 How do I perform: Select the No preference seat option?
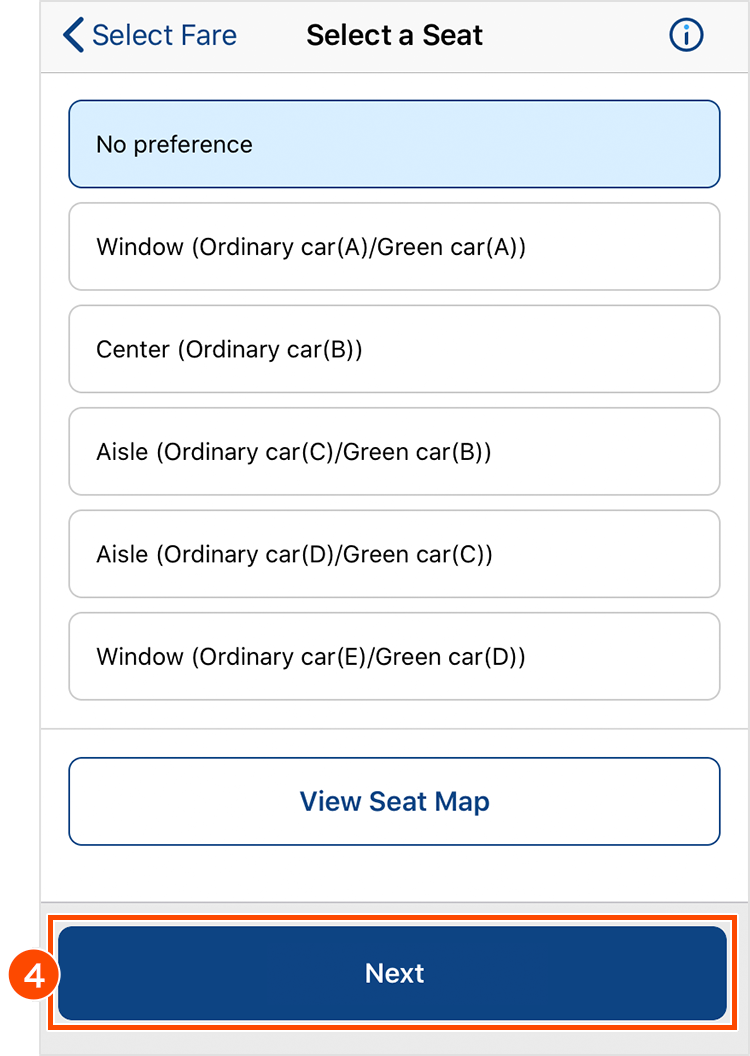(394, 144)
